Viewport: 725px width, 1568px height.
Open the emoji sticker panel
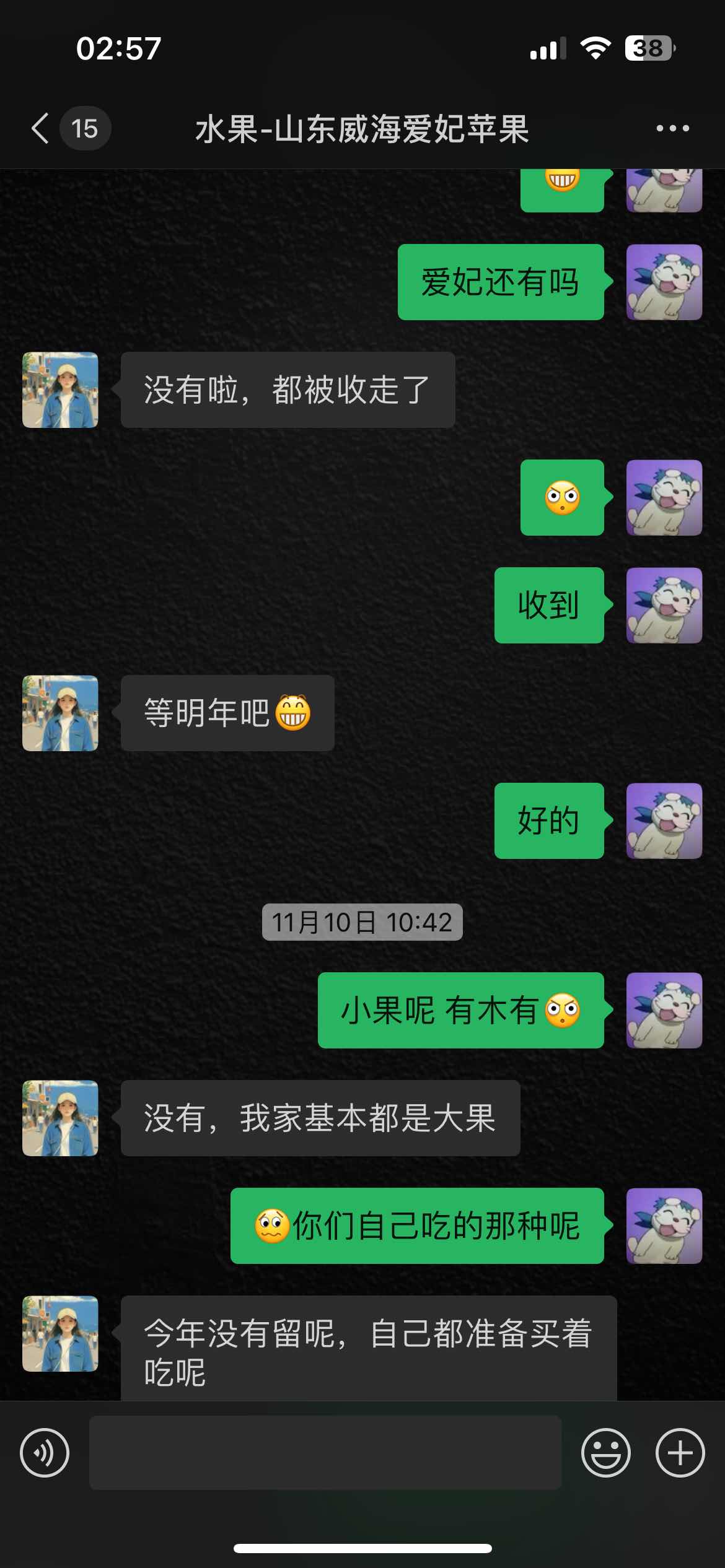pyautogui.click(x=605, y=1453)
